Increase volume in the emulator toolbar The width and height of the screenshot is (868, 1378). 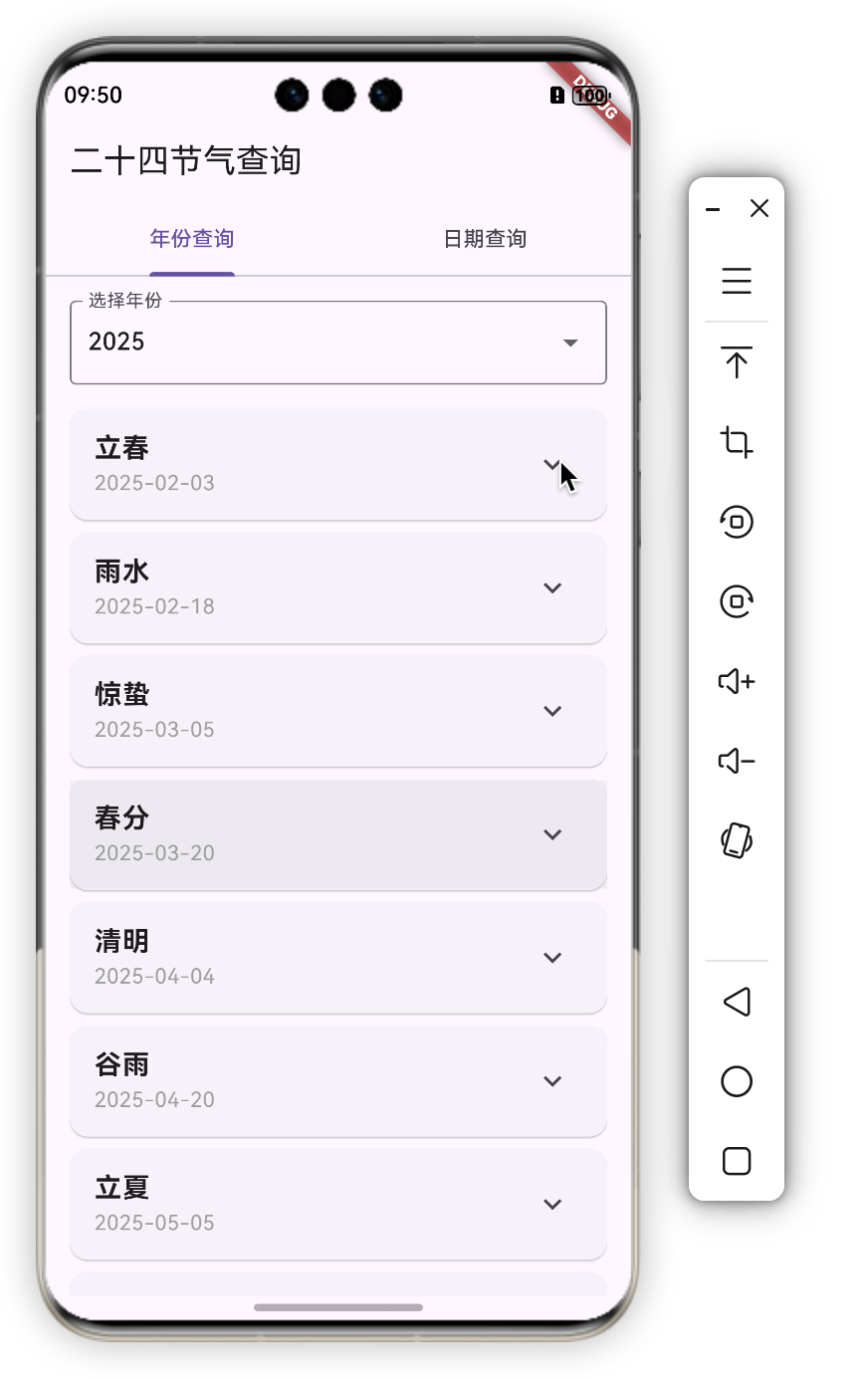point(737,681)
